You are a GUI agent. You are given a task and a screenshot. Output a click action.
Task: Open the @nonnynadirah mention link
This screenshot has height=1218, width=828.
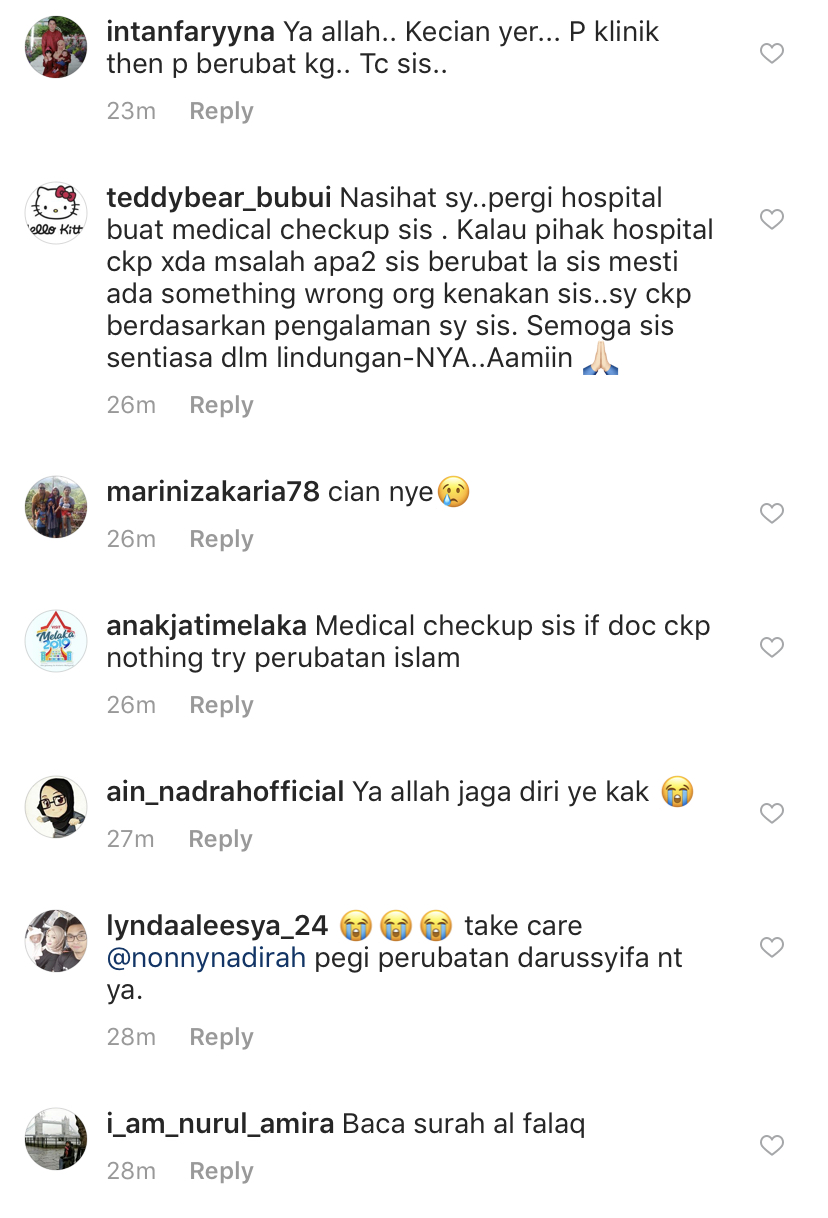tap(206, 958)
